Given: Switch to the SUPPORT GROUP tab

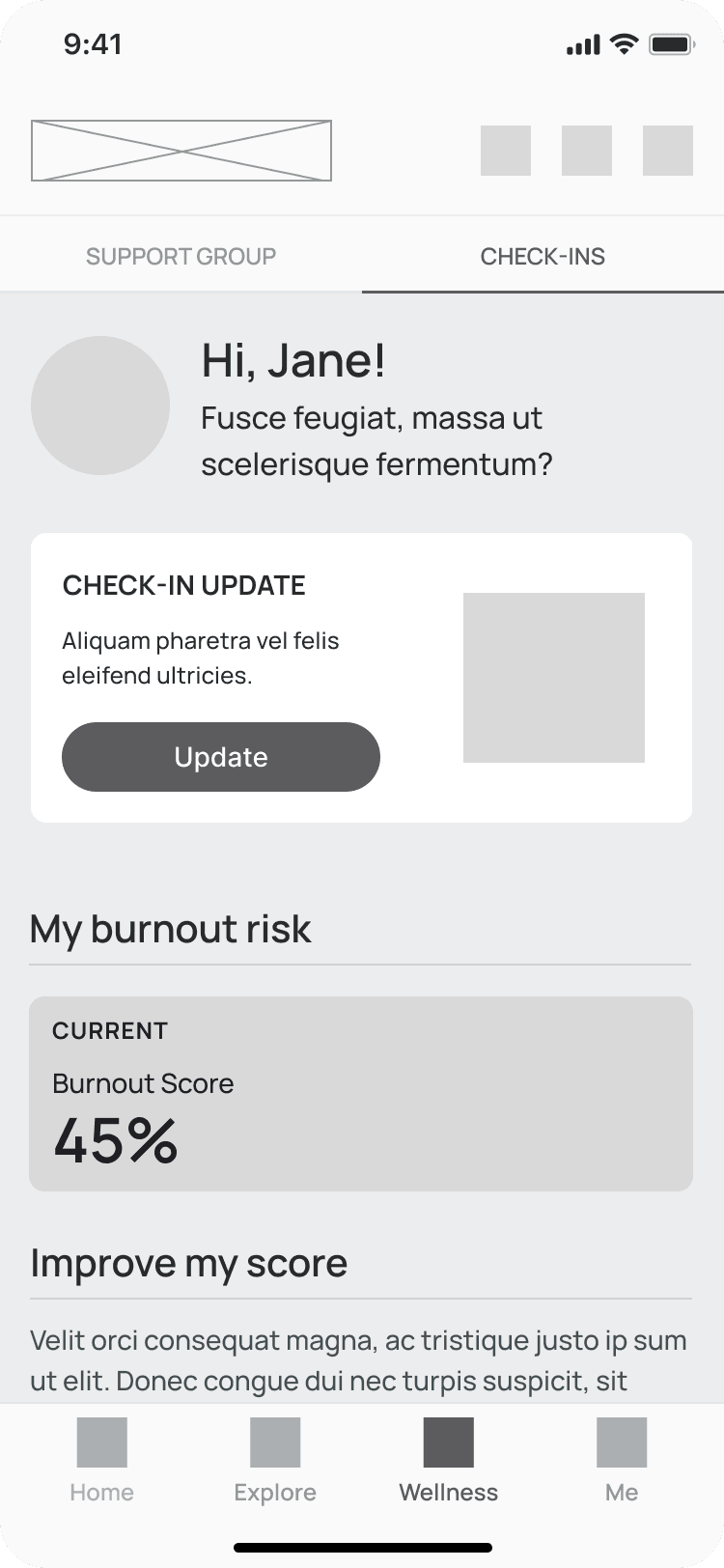Looking at the screenshot, I should point(181,256).
